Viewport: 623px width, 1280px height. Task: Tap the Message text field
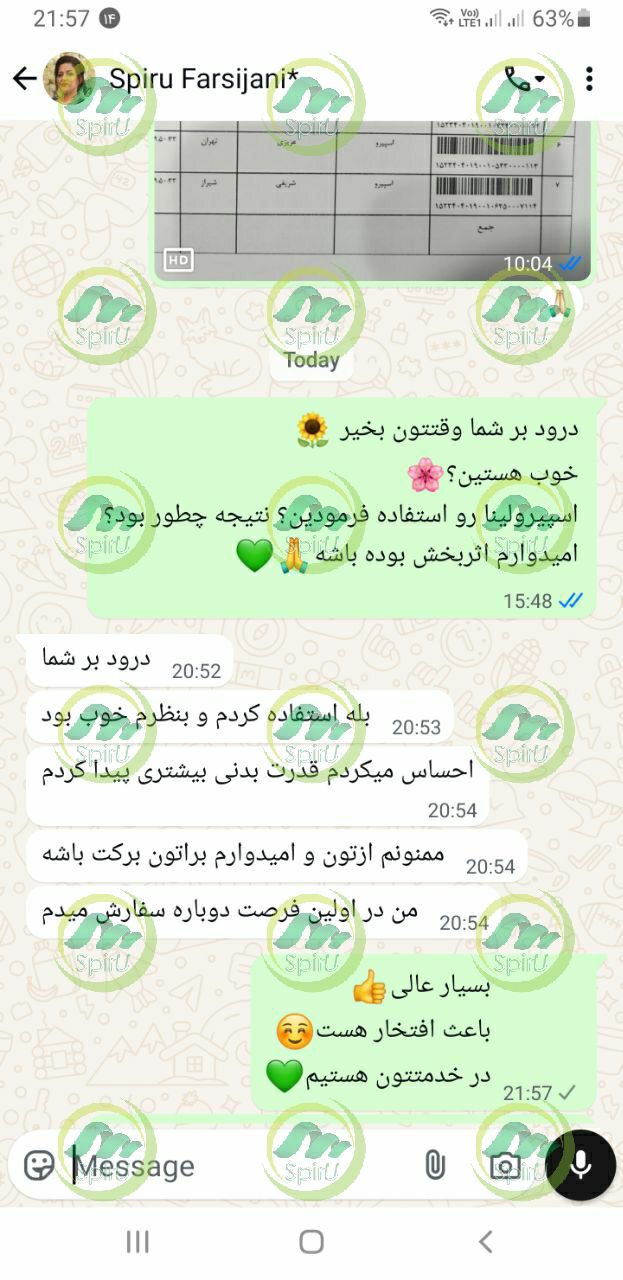[240, 1166]
